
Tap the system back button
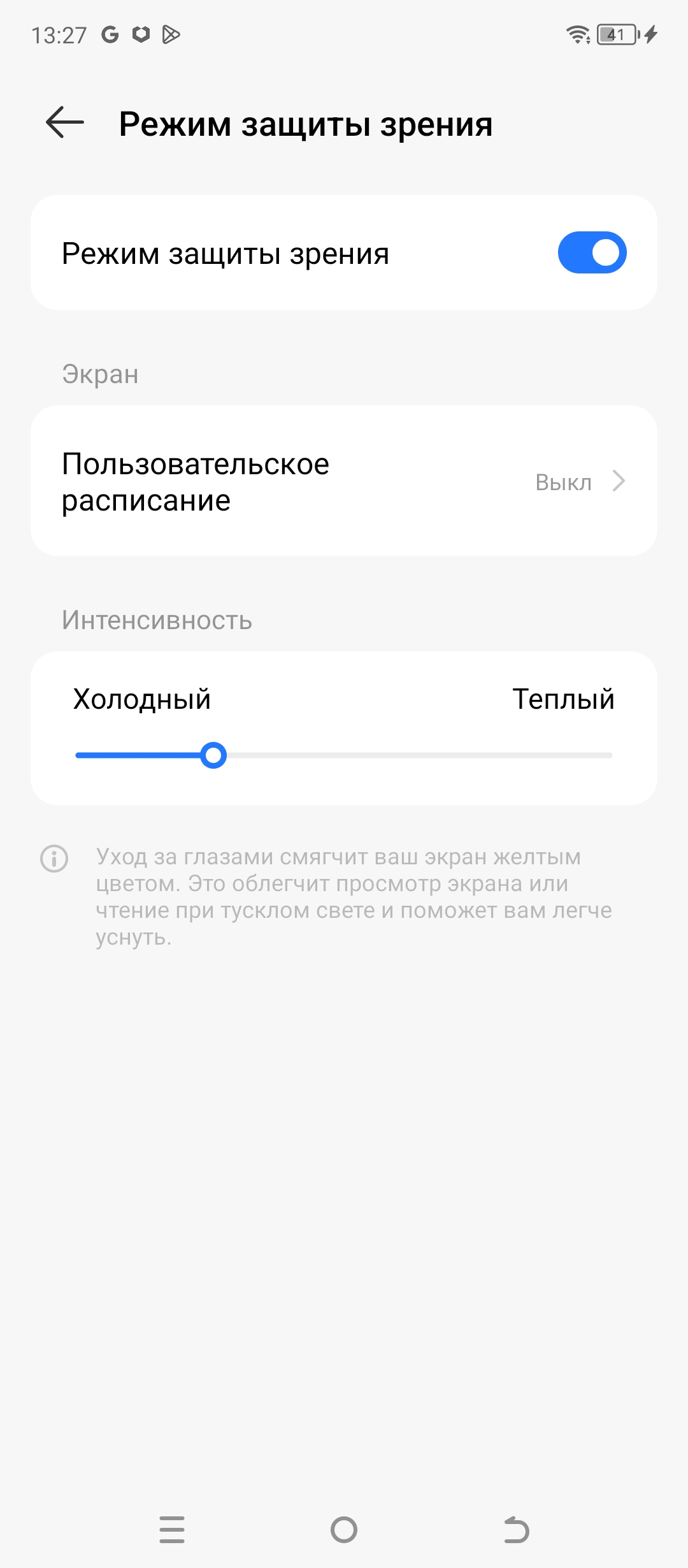(x=516, y=1529)
